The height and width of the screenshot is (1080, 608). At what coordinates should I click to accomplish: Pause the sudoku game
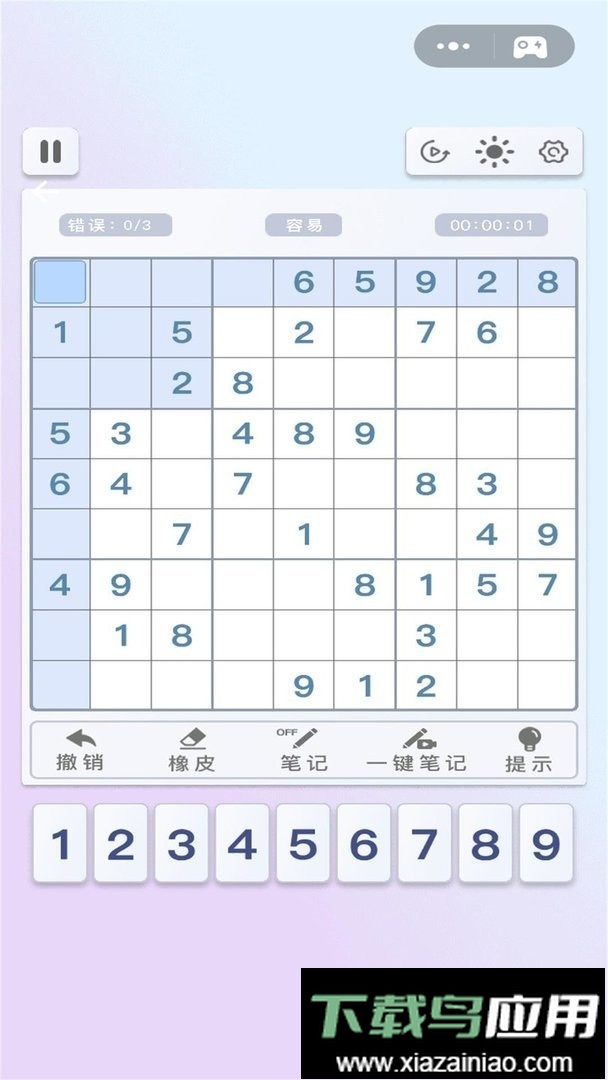tap(51, 152)
